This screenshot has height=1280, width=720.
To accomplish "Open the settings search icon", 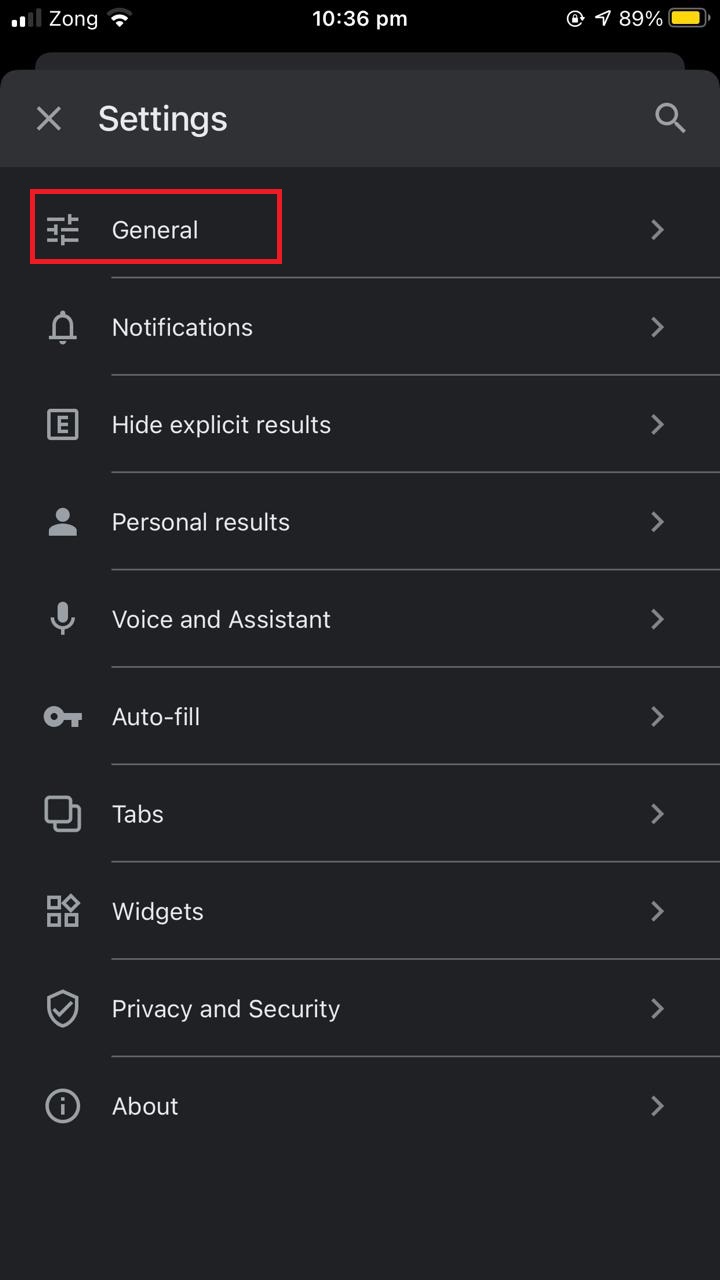I will tap(670, 118).
